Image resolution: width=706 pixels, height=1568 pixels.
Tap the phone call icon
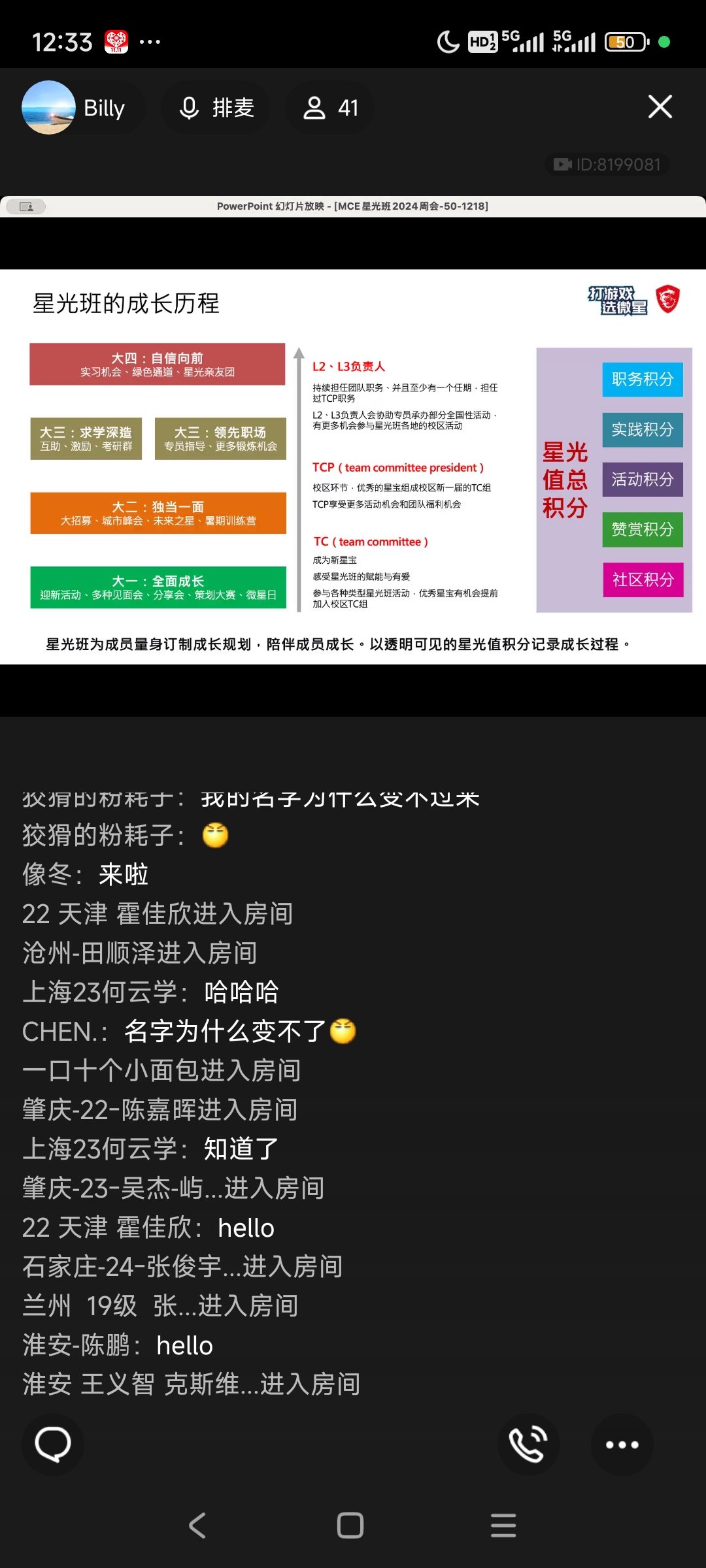point(528,1444)
